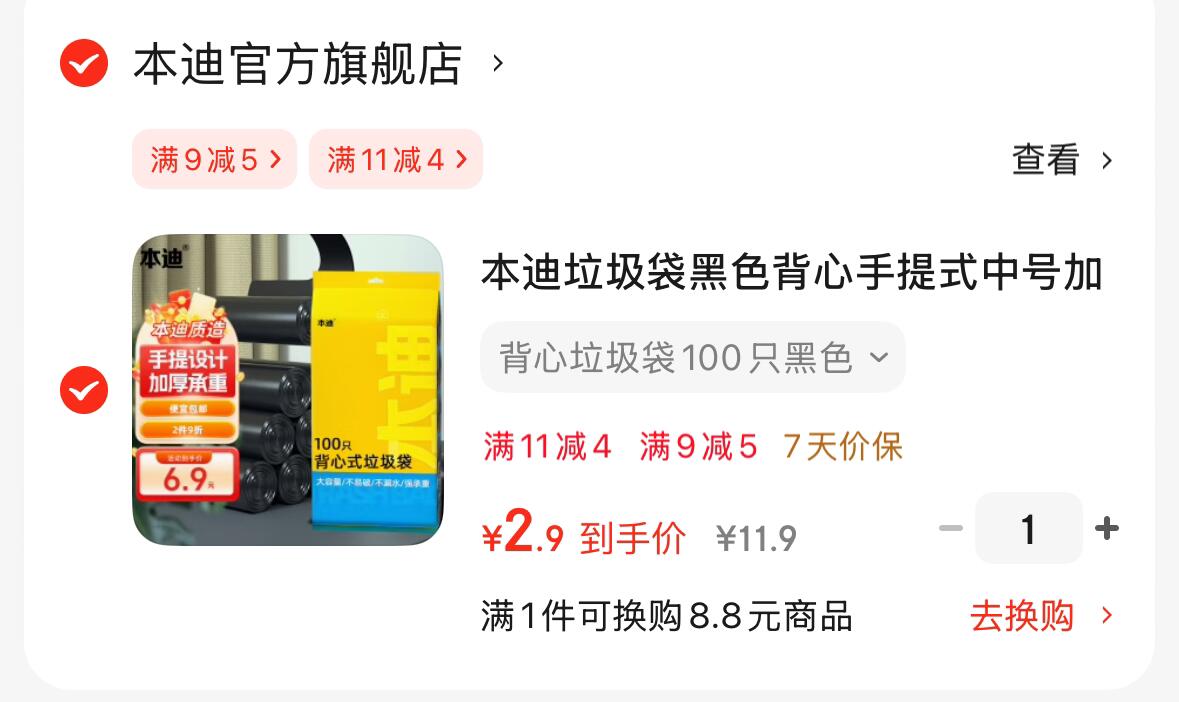Go to 去换购 add-on purchase offer
The image size is (1179, 702).
tap(1040, 616)
